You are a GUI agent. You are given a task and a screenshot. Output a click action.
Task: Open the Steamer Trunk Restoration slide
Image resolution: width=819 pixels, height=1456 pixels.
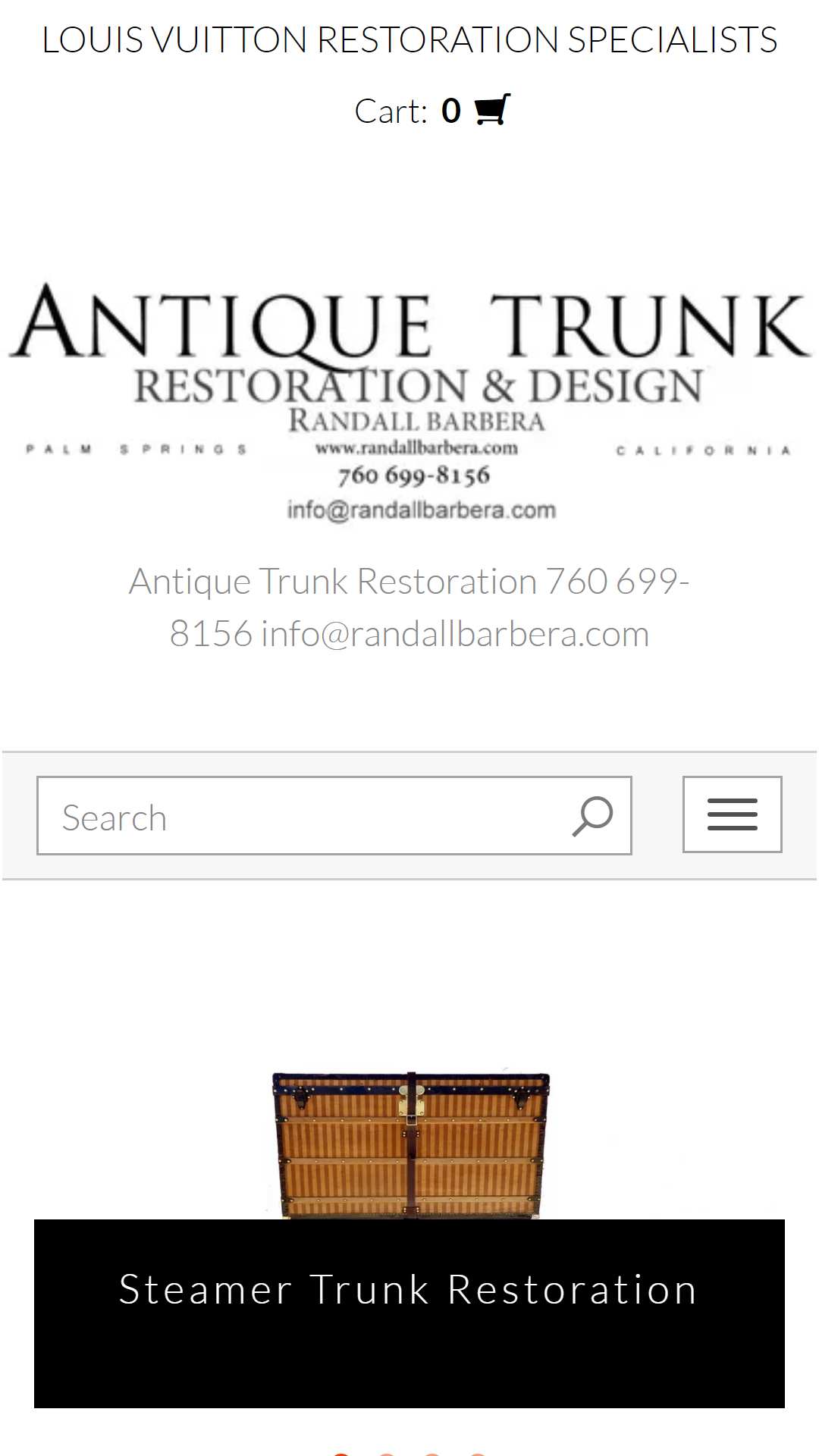(x=409, y=1289)
